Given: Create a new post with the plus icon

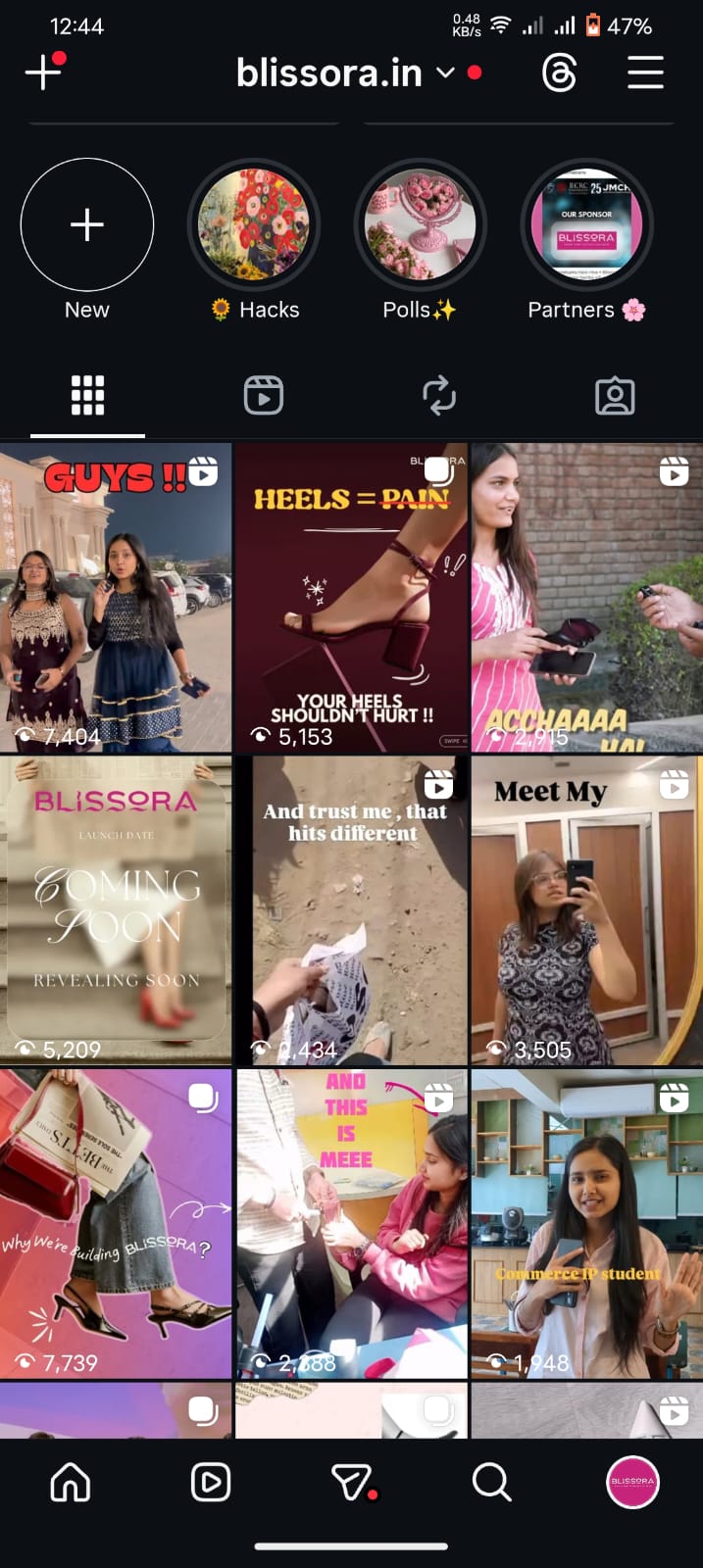Looking at the screenshot, I should pyautogui.click(x=43, y=73).
